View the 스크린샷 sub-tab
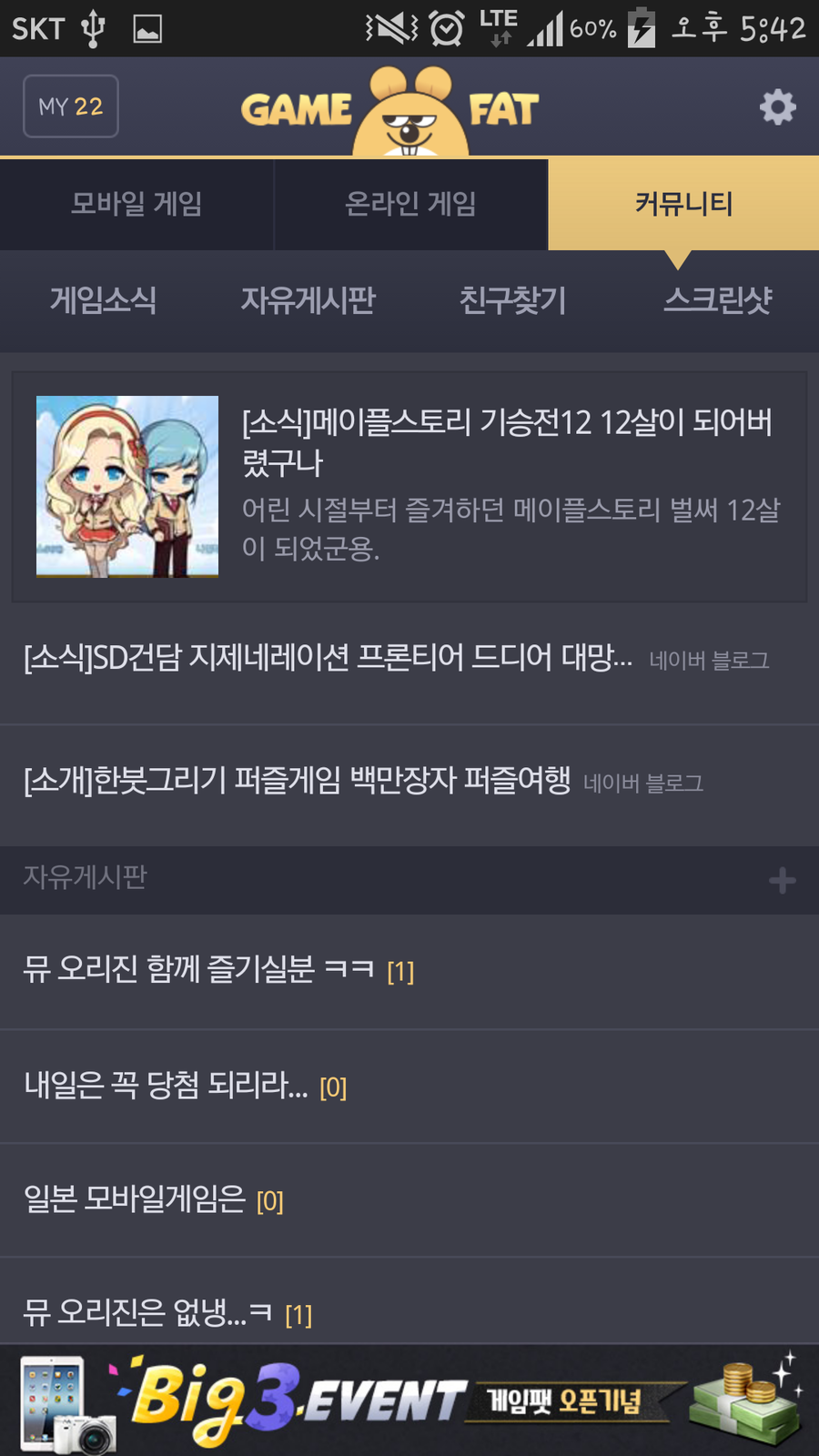 [x=717, y=300]
